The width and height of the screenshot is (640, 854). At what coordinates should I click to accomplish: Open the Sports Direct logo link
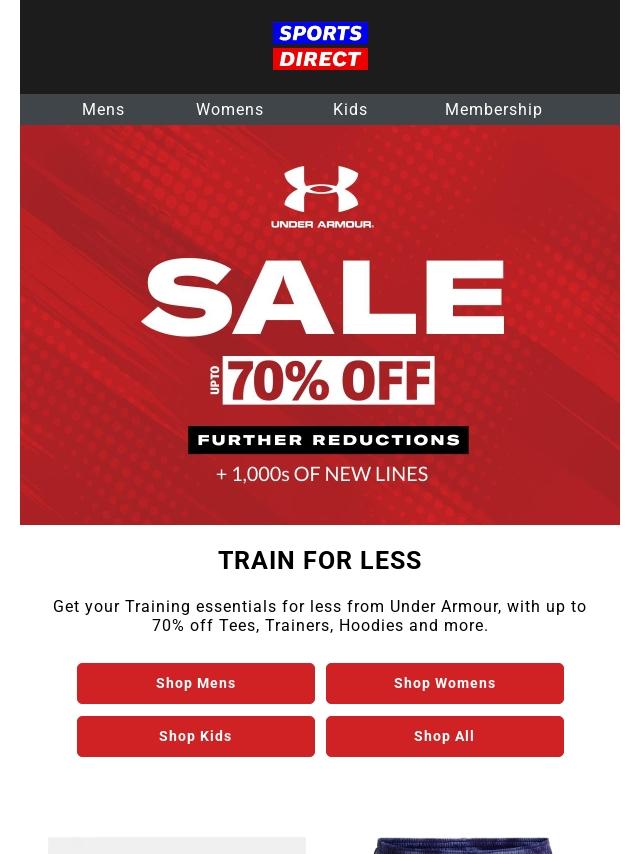(320, 47)
